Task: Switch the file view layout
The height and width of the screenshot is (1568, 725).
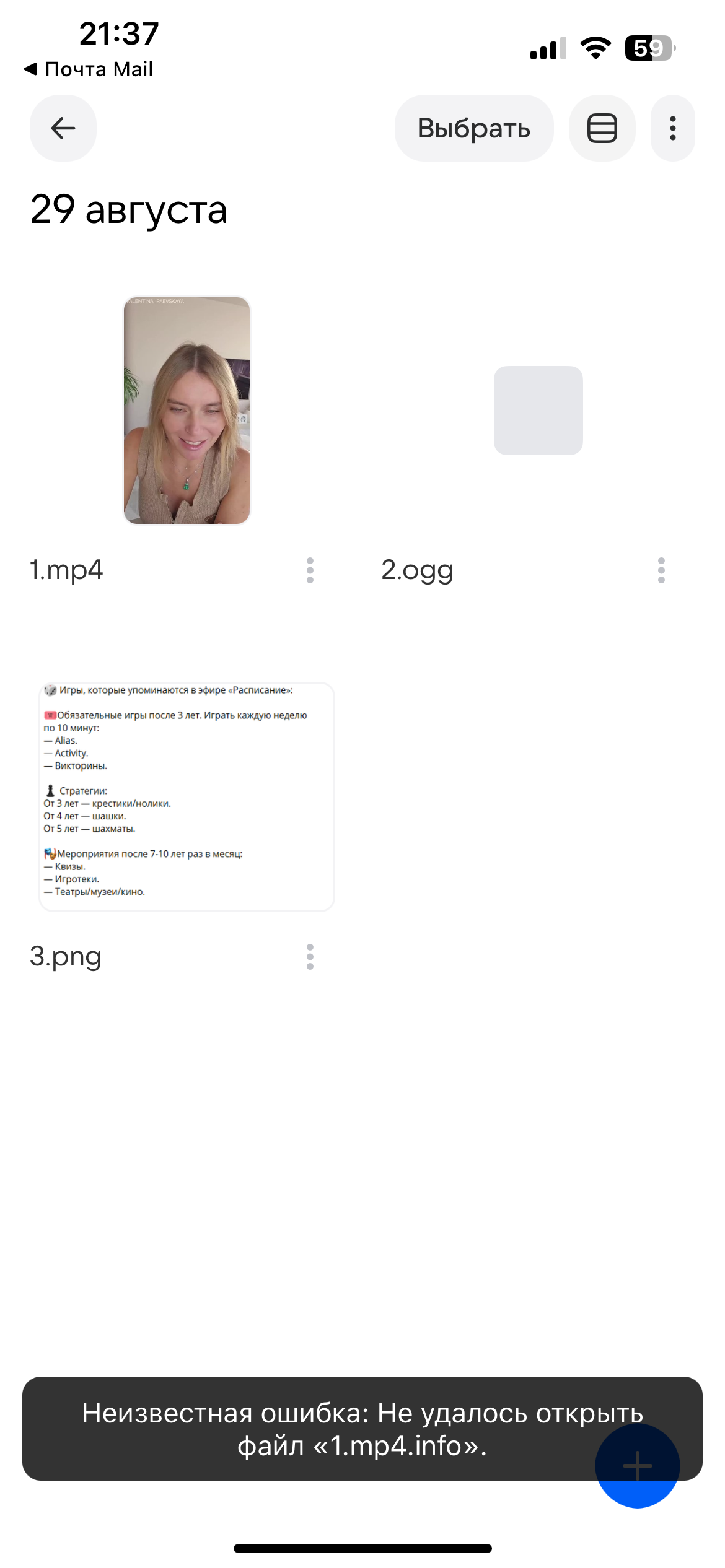Action: pyautogui.click(x=602, y=128)
